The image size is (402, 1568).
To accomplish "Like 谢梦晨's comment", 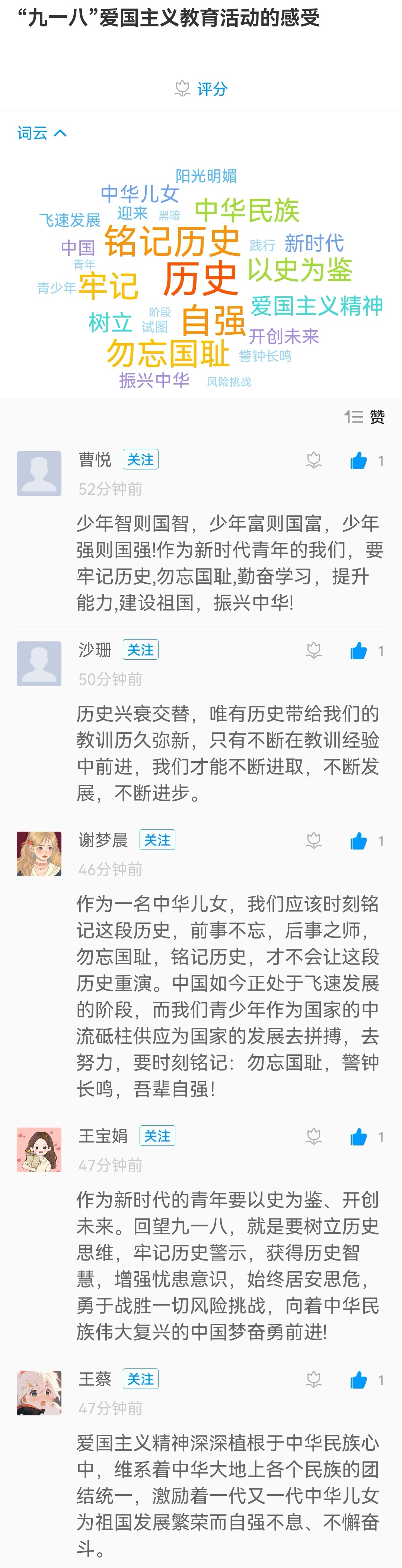I will click(359, 841).
